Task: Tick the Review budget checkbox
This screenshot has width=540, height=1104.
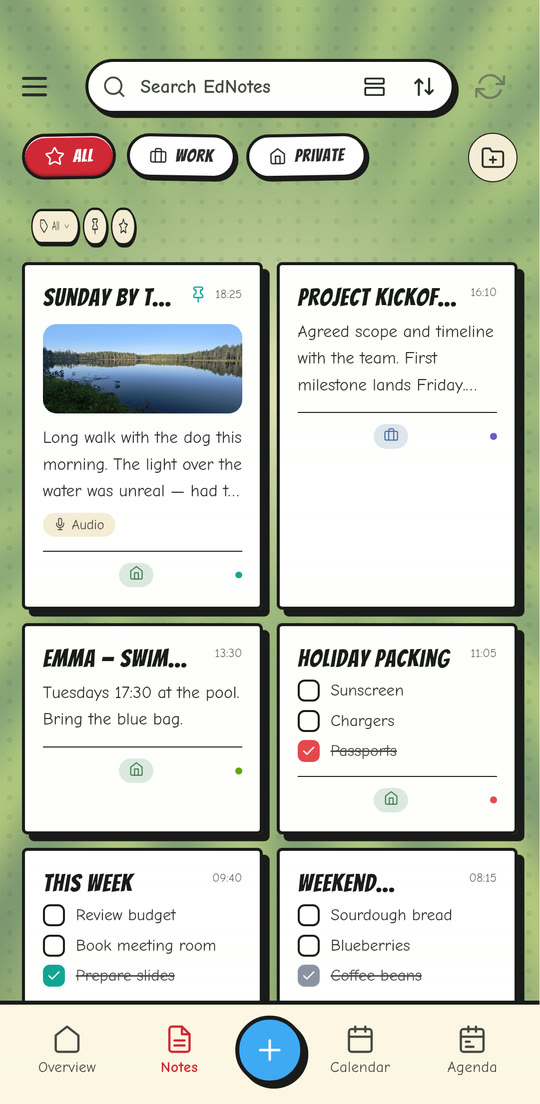Action: point(54,915)
